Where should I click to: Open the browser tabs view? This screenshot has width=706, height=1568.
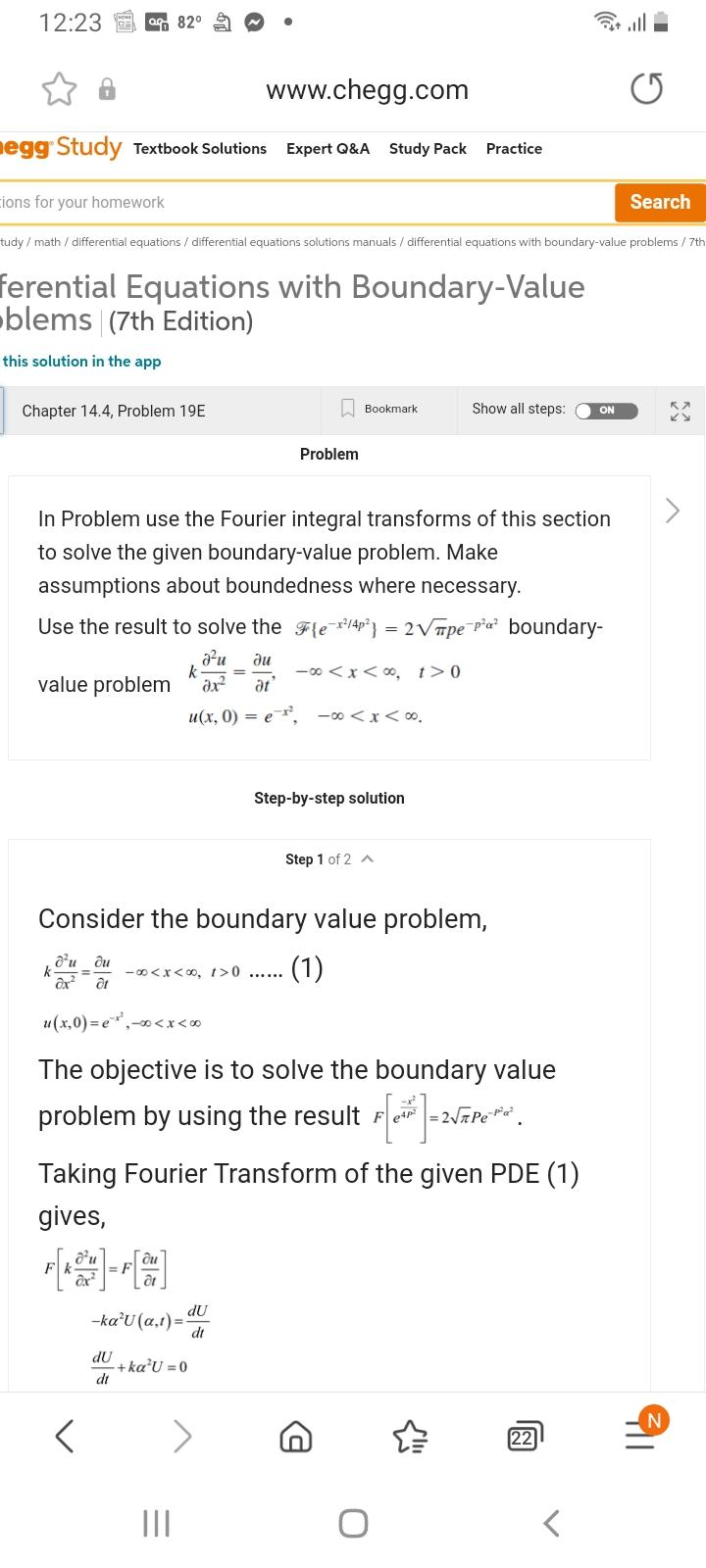[524, 1438]
